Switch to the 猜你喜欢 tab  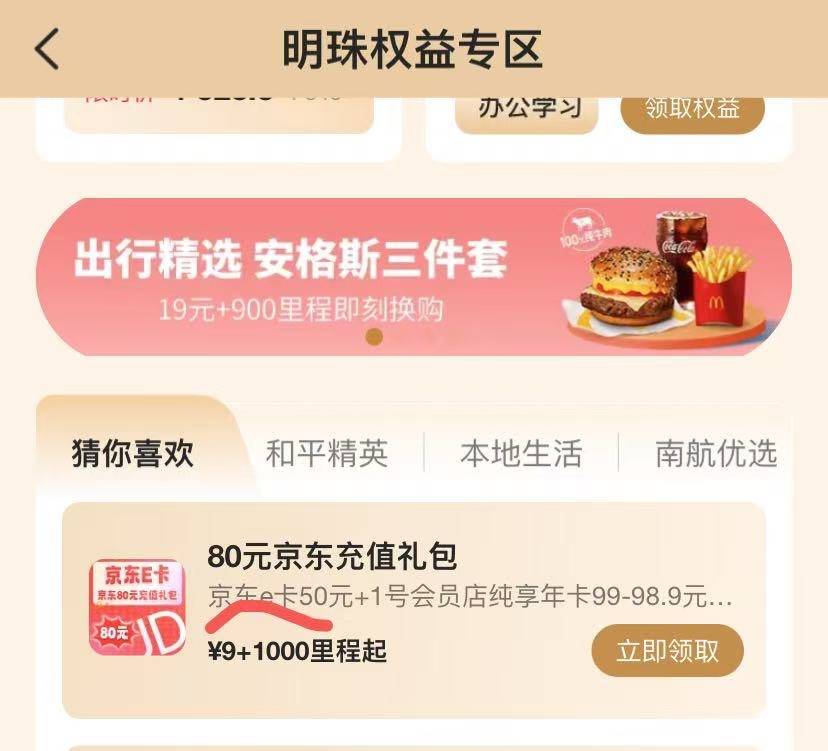click(x=132, y=453)
